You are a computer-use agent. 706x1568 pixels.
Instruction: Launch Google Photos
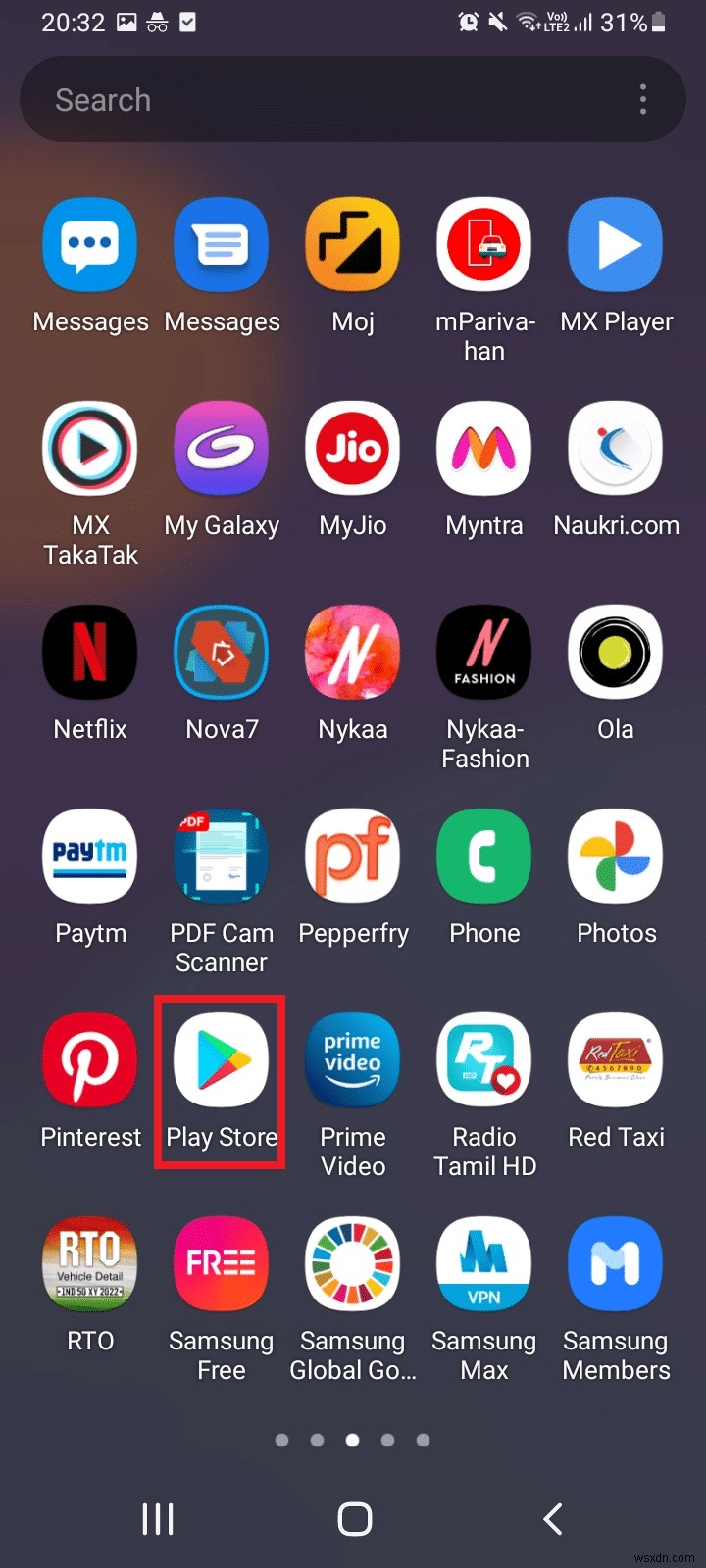pos(616,856)
